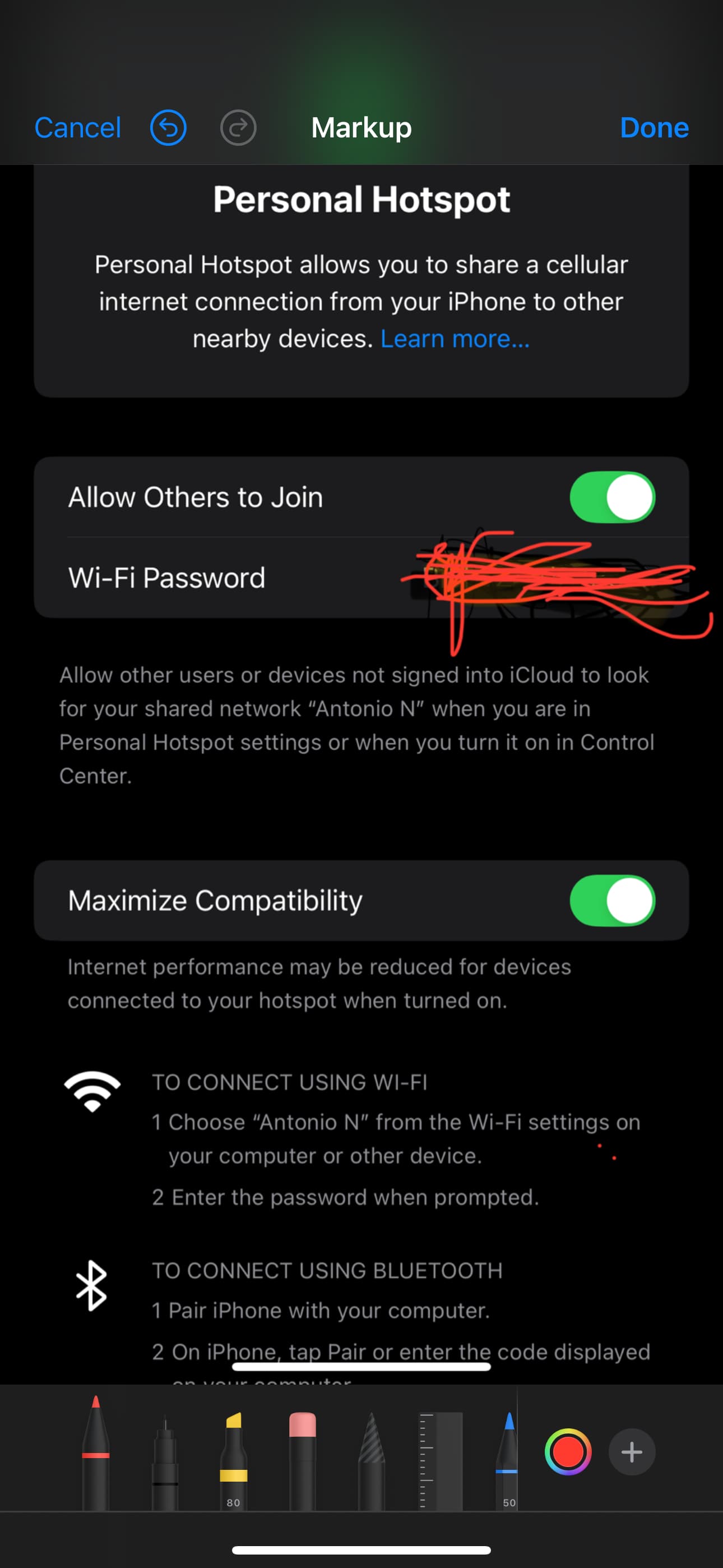The height and width of the screenshot is (1568, 723).
Task: Open the plus button for more tools
Action: tap(632, 1452)
